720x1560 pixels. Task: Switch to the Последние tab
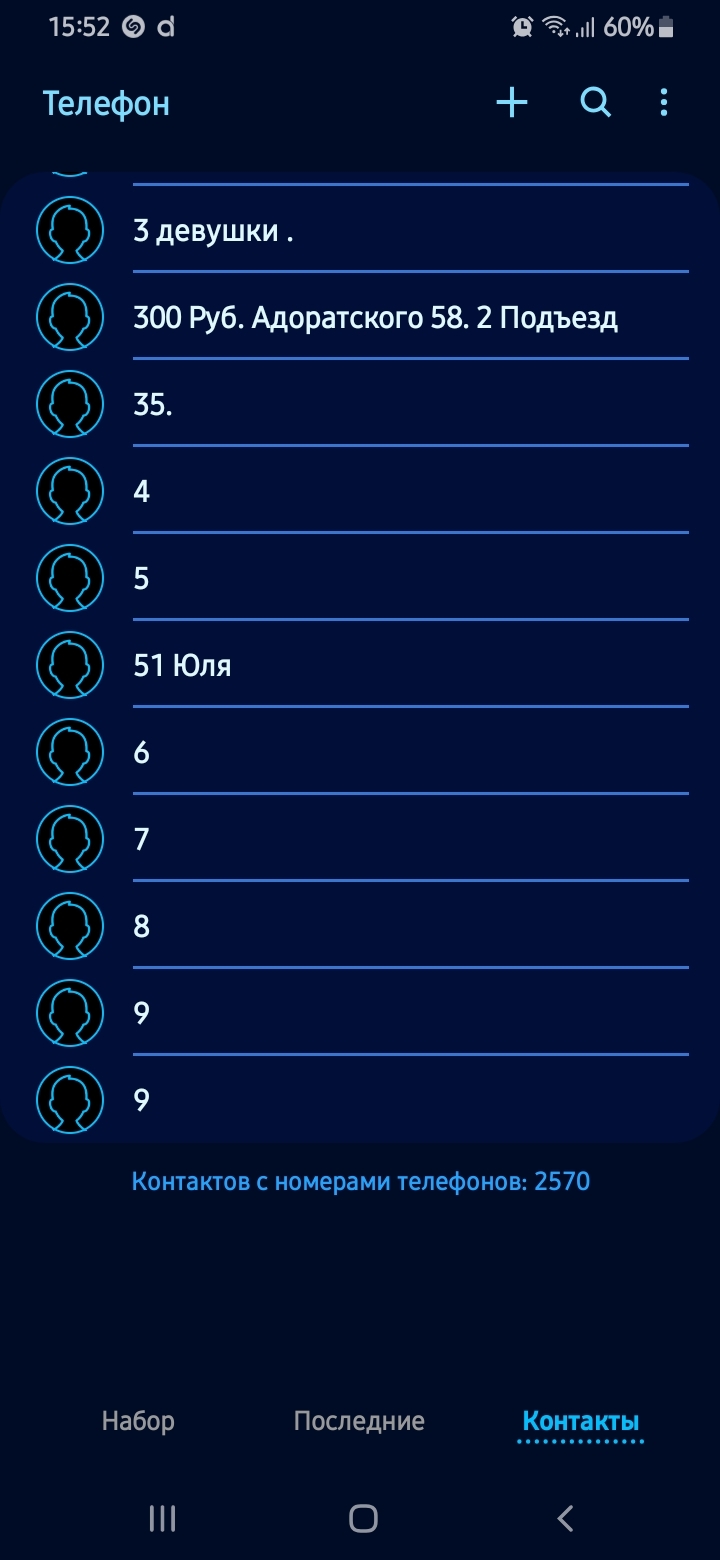coord(359,1421)
